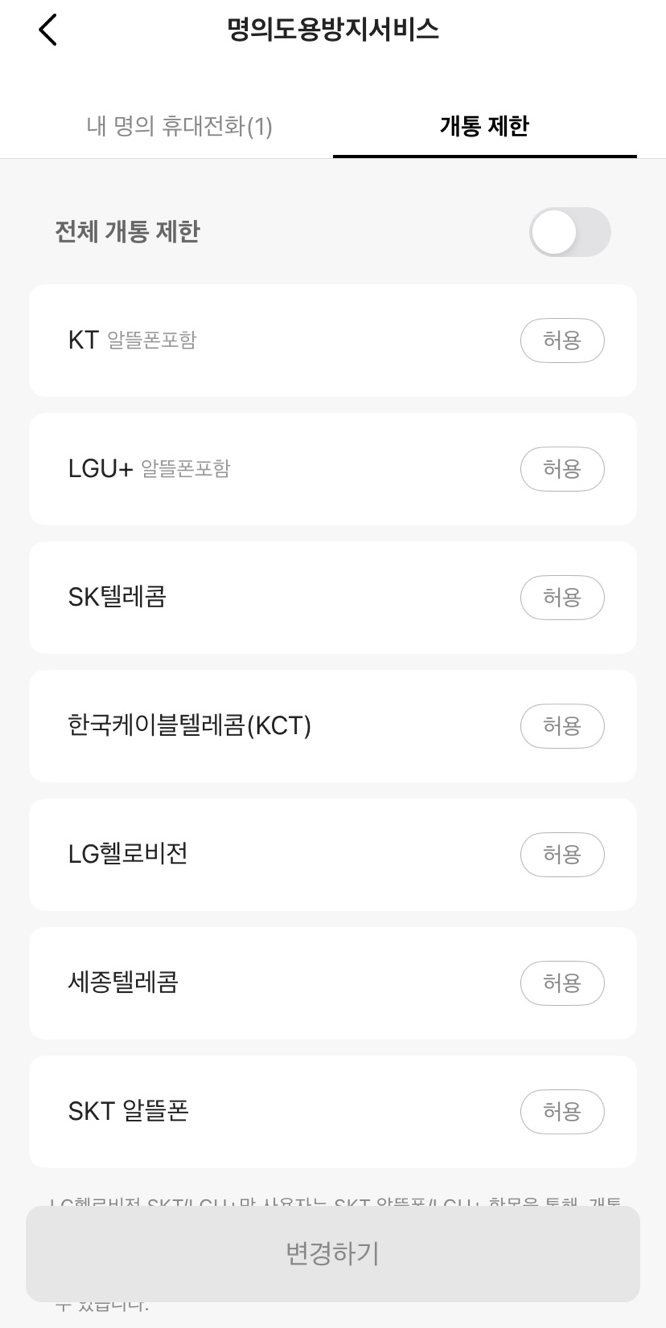Switch to the 내 명의 휴대전화 tab
This screenshot has width=666, height=1328.
coord(180,126)
